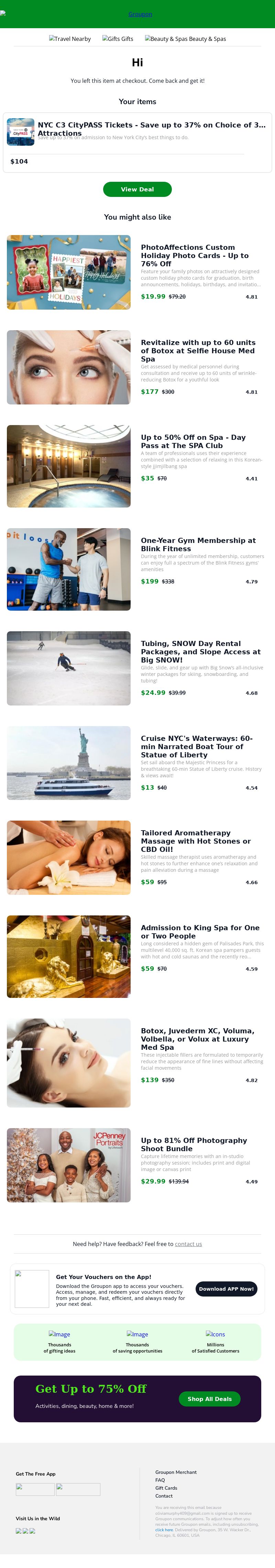Open the Groupon header link
Viewport: 275px width, 1568px height.
pyautogui.click(x=140, y=14)
